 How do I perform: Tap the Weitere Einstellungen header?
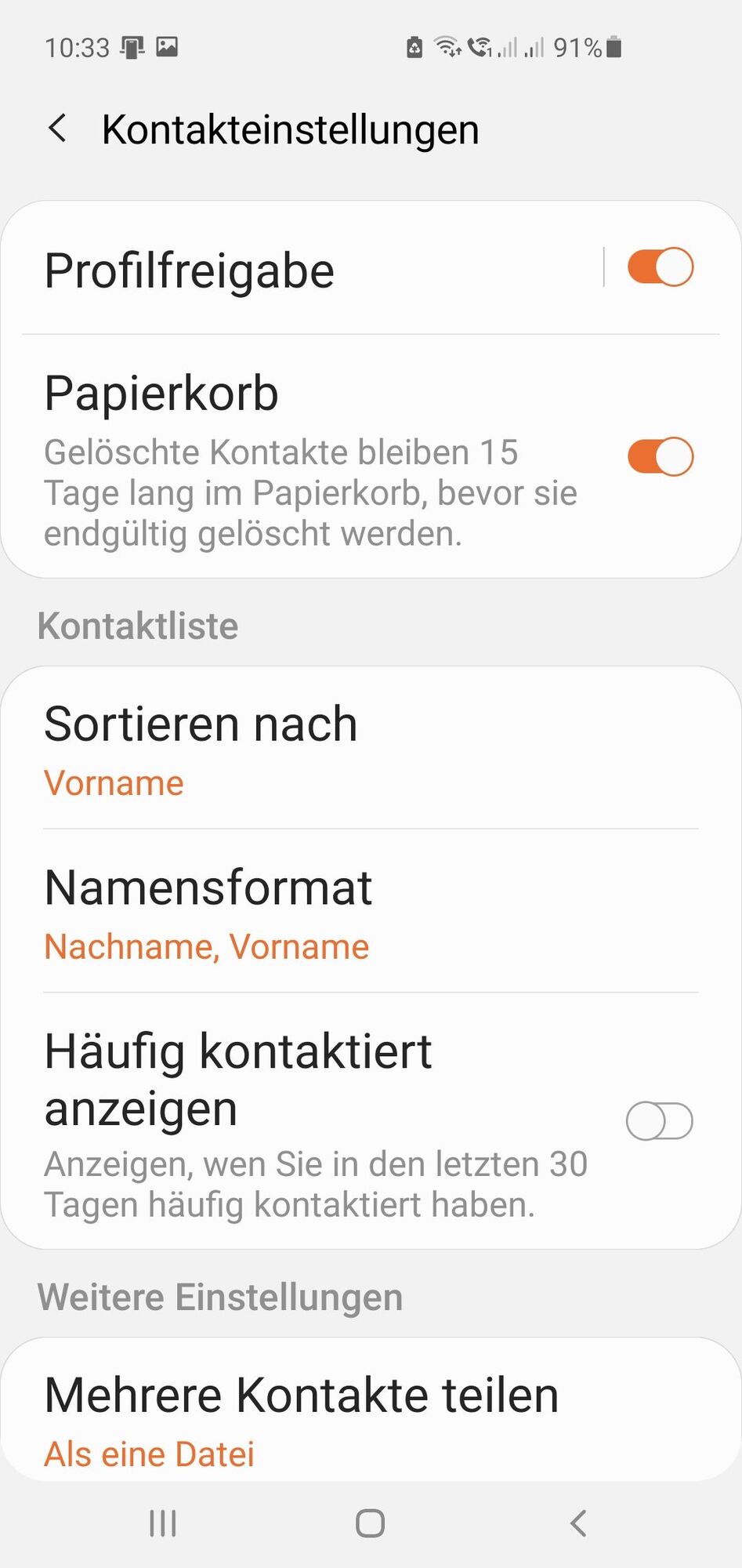220,1297
